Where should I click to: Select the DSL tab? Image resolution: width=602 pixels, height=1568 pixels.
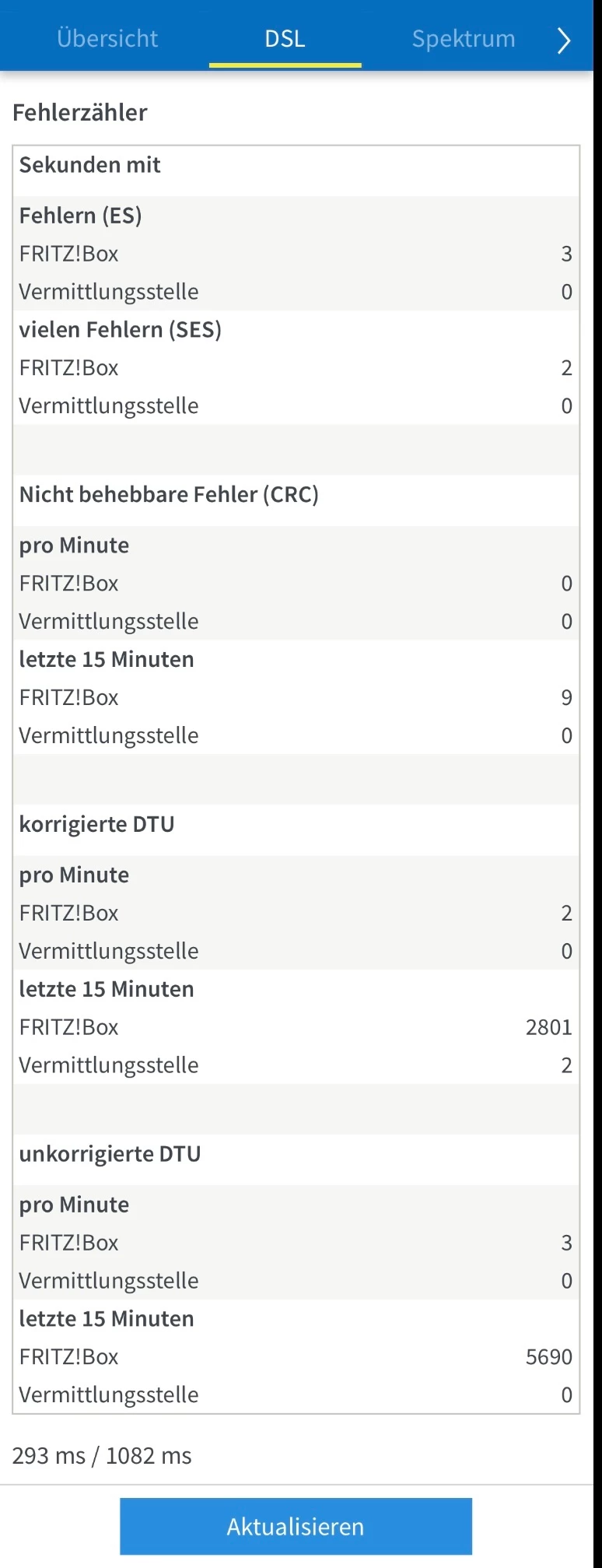[285, 39]
